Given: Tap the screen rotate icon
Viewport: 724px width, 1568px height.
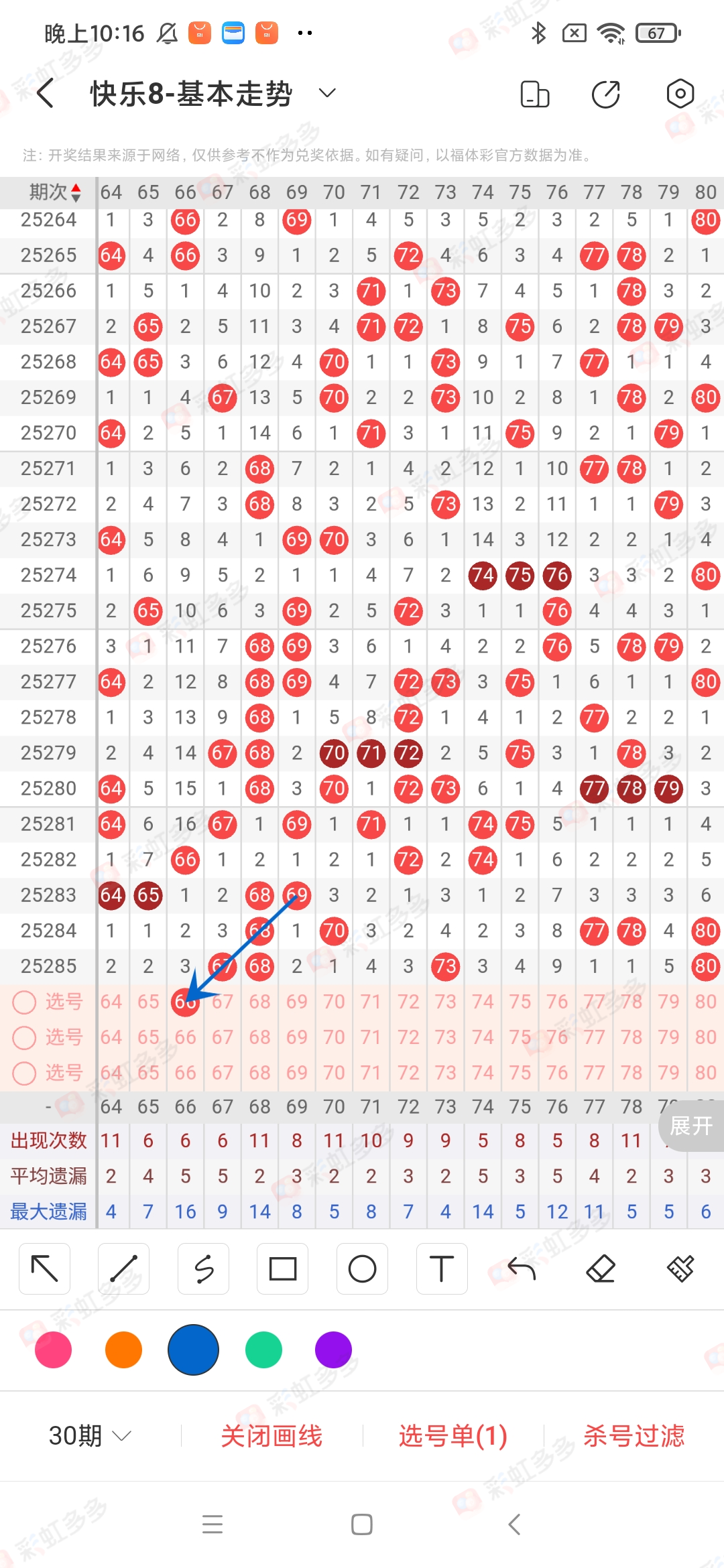Looking at the screenshot, I should tap(534, 94).
